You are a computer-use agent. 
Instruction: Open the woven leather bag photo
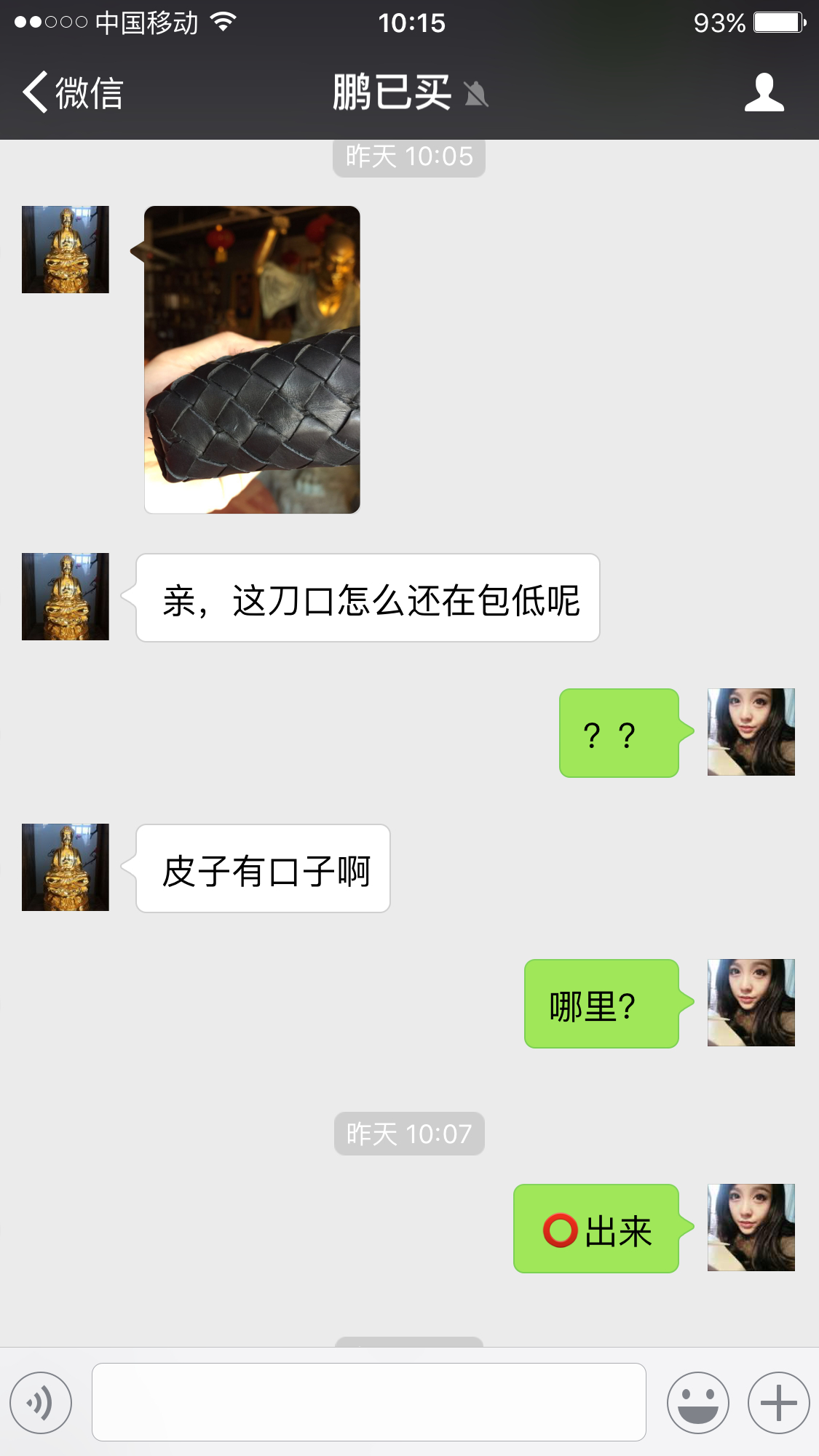pyautogui.click(x=252, y=359)
